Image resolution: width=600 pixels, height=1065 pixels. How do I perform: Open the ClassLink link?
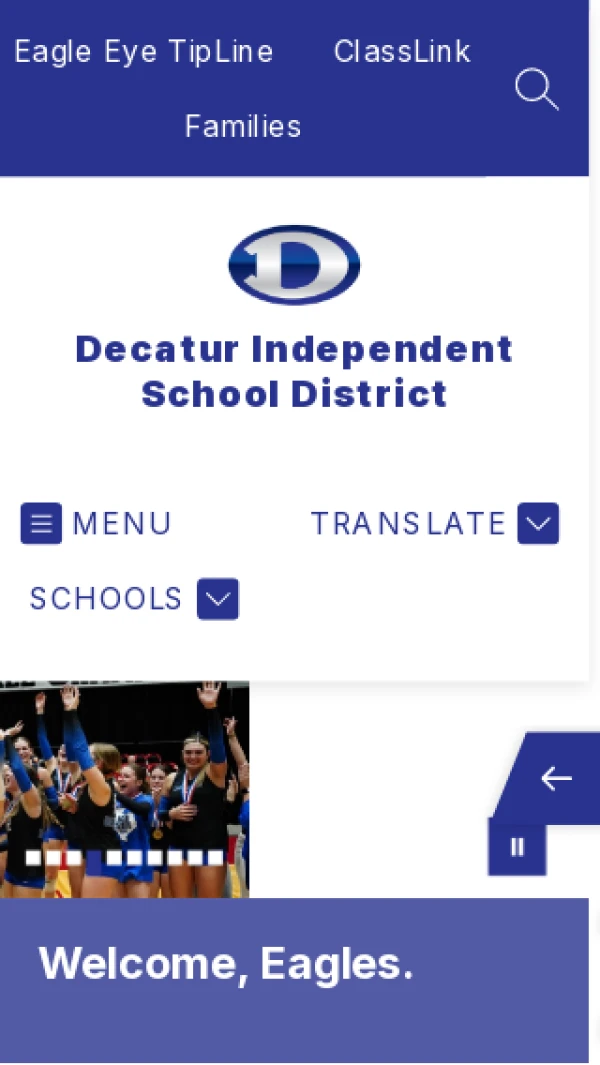(x=402, y=52)
